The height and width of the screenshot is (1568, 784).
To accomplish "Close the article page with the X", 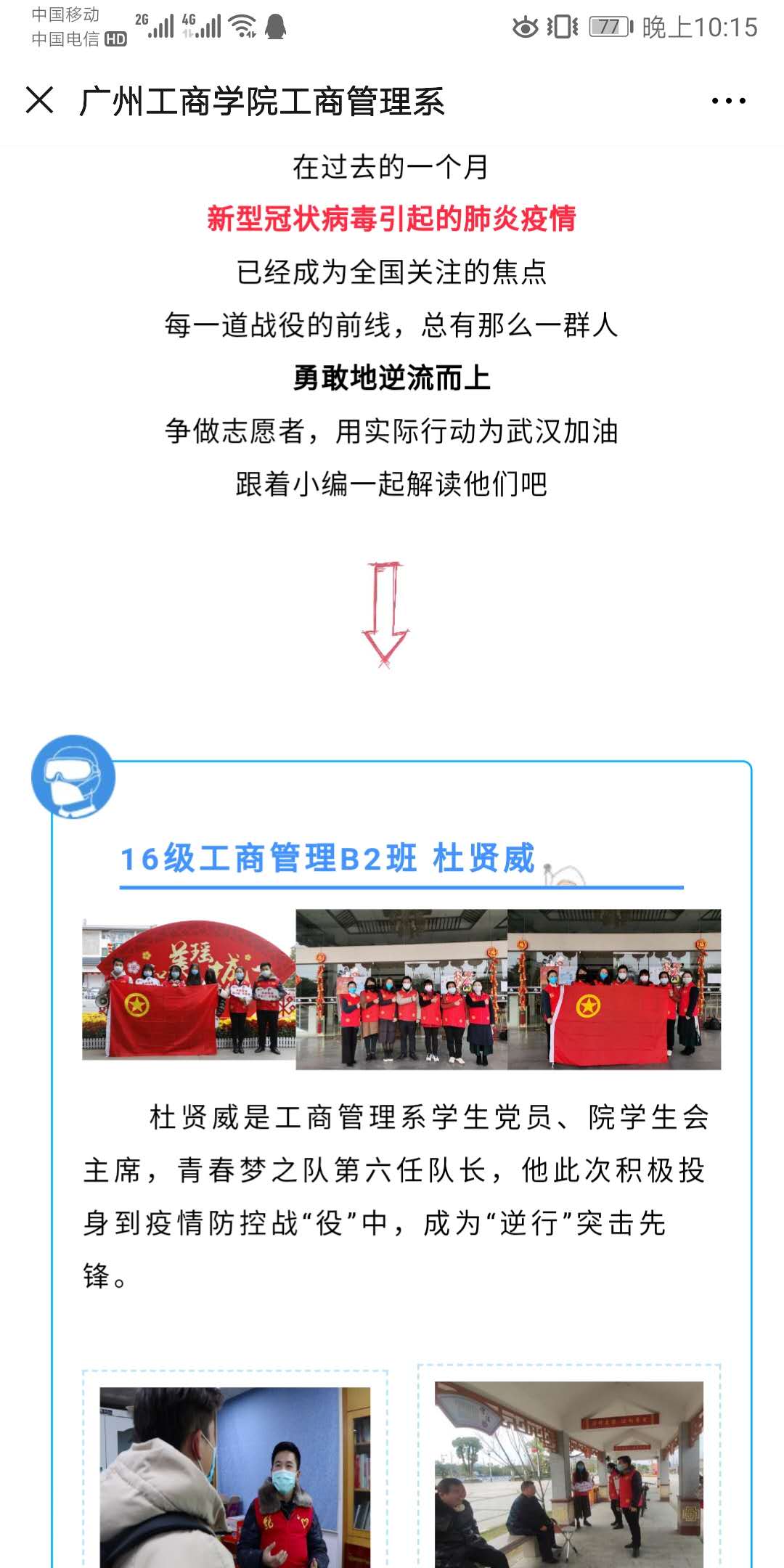I will point(40,100).
